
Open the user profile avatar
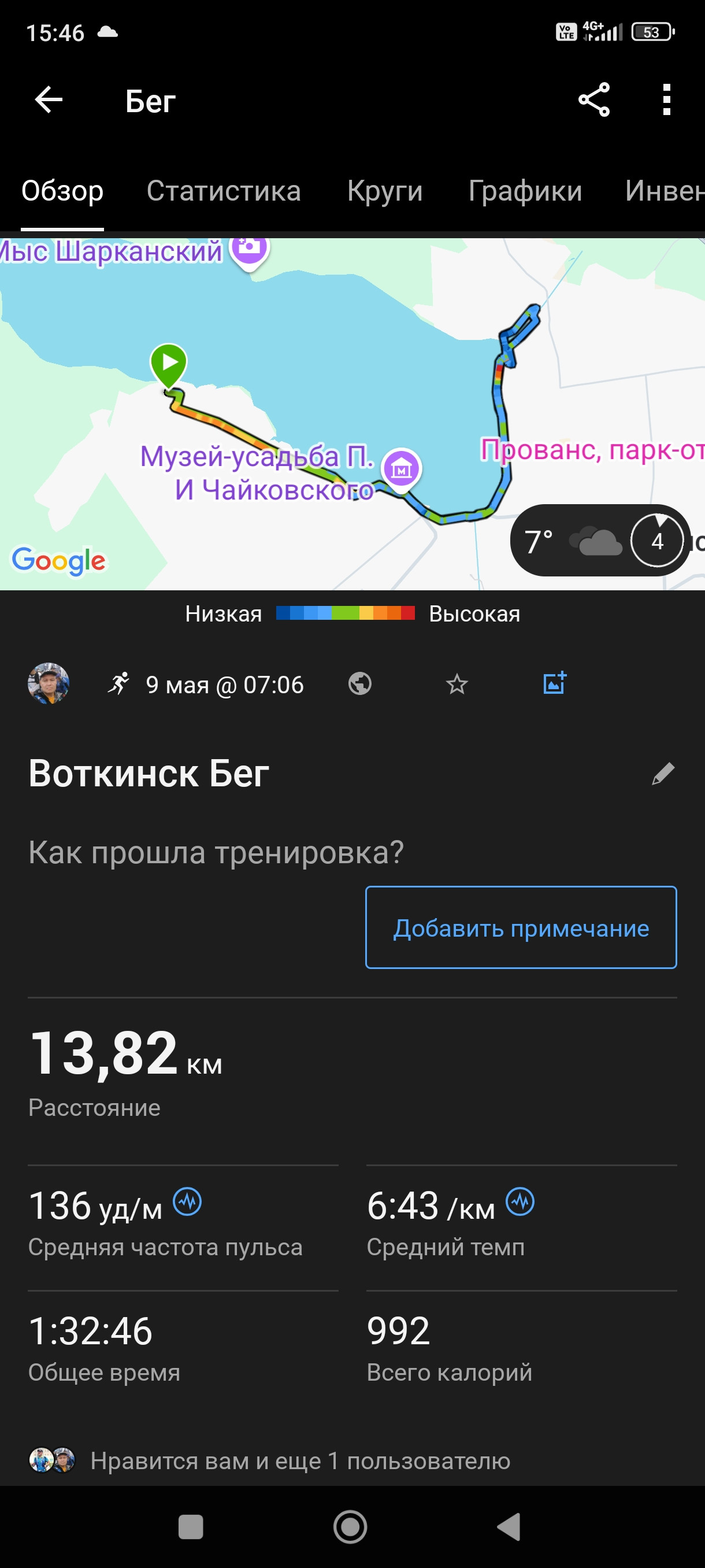tap(49, 683)
